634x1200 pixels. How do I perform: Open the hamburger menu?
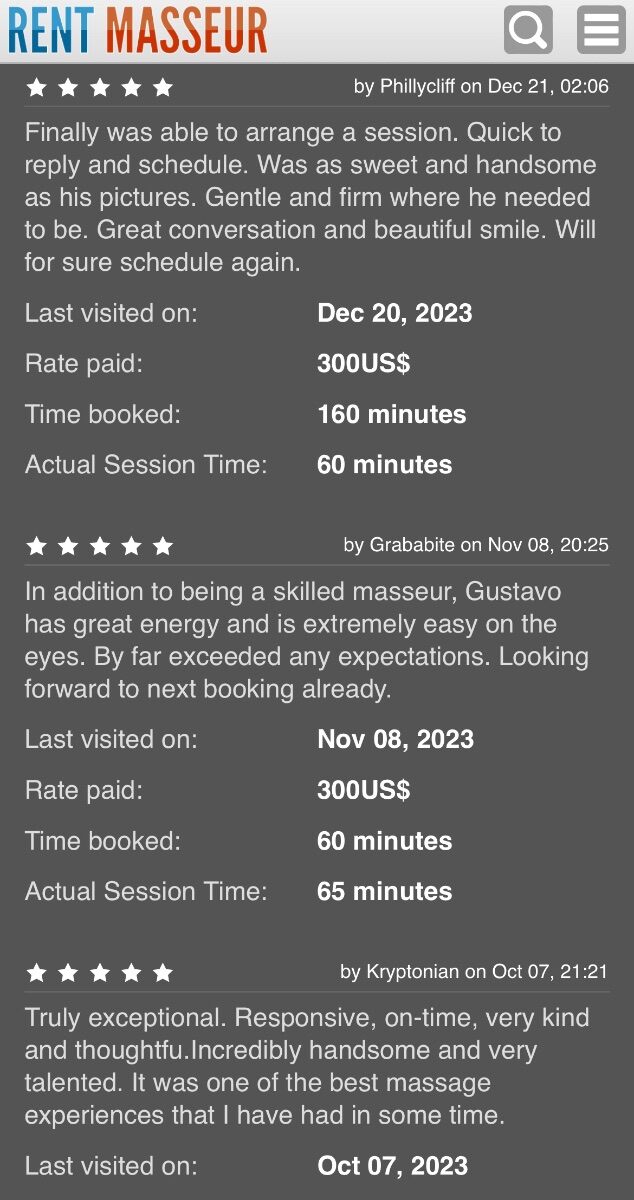[x=601, y=30]
